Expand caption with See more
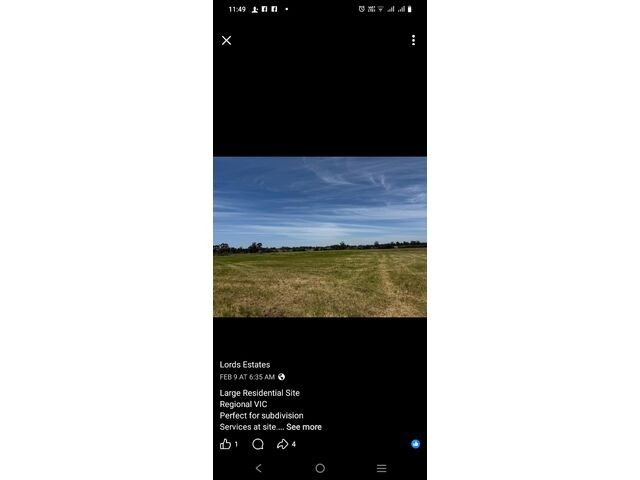 click(x=304, y=427)
